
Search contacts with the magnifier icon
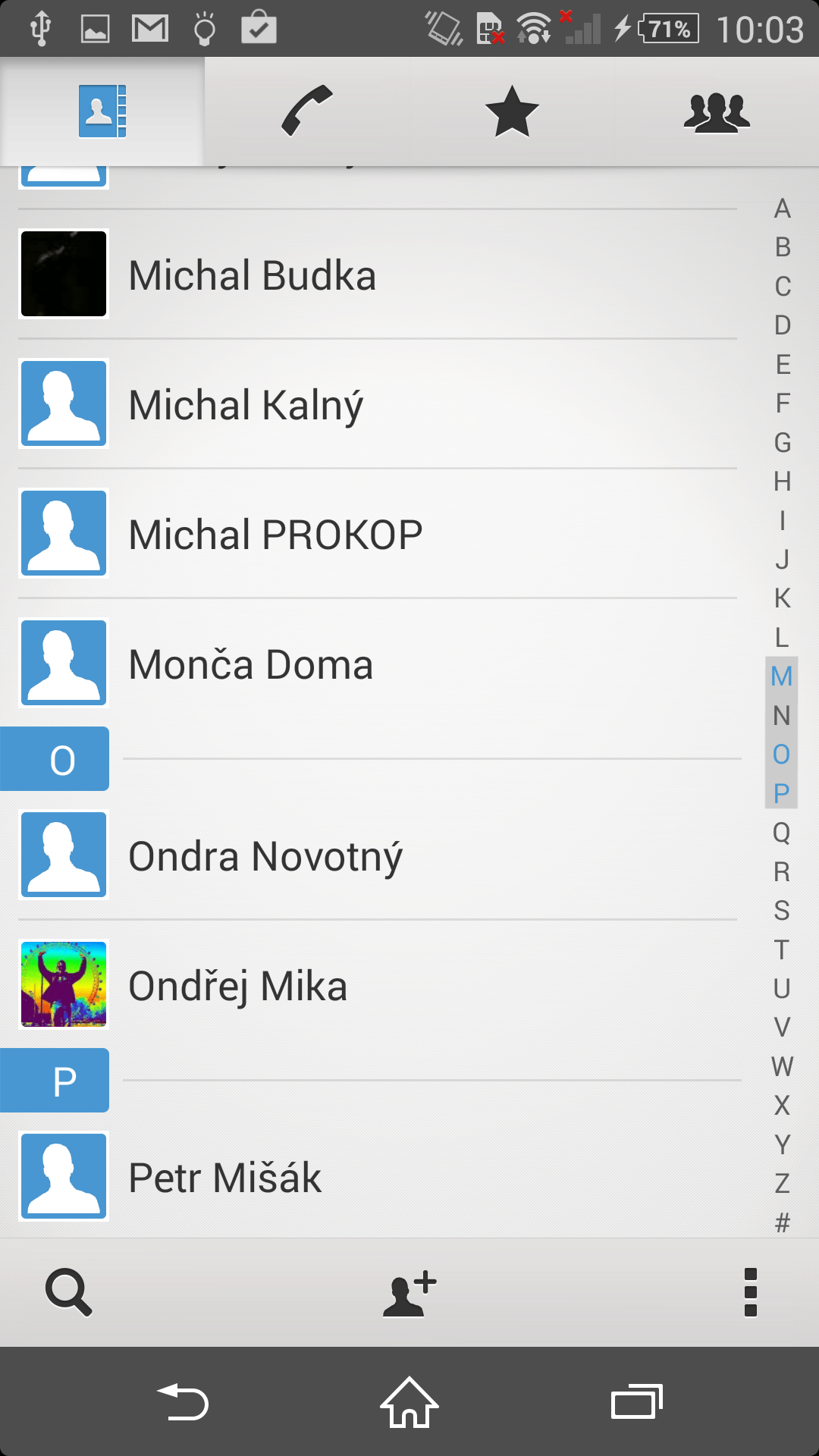[x=68, y=1292]
